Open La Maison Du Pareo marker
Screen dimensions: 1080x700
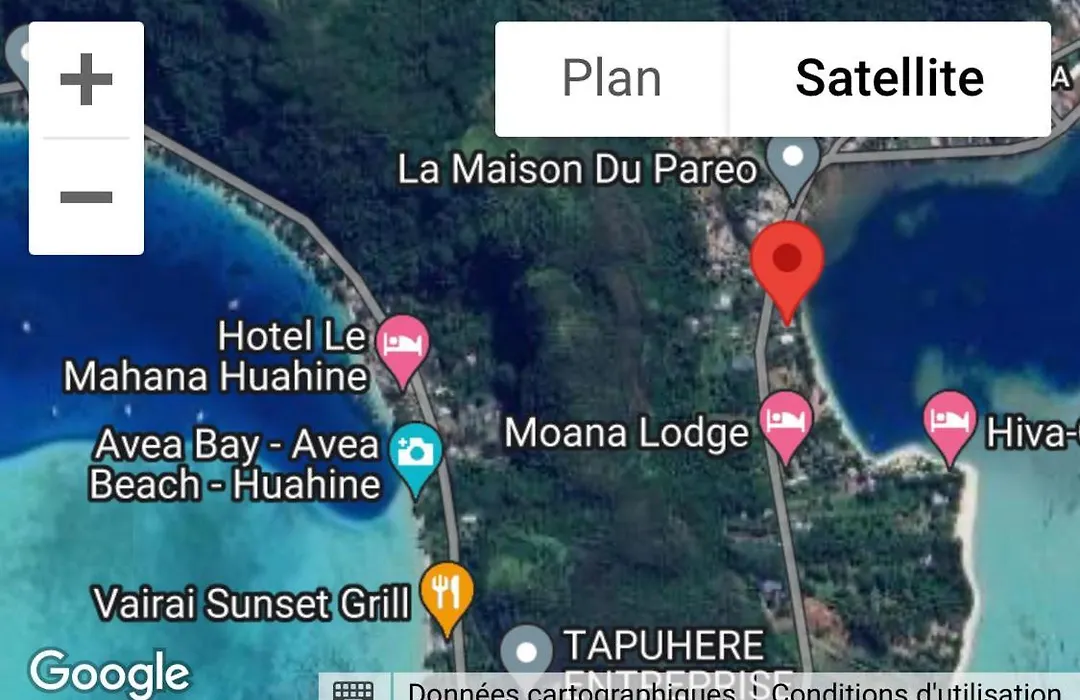tap(794, 161)
